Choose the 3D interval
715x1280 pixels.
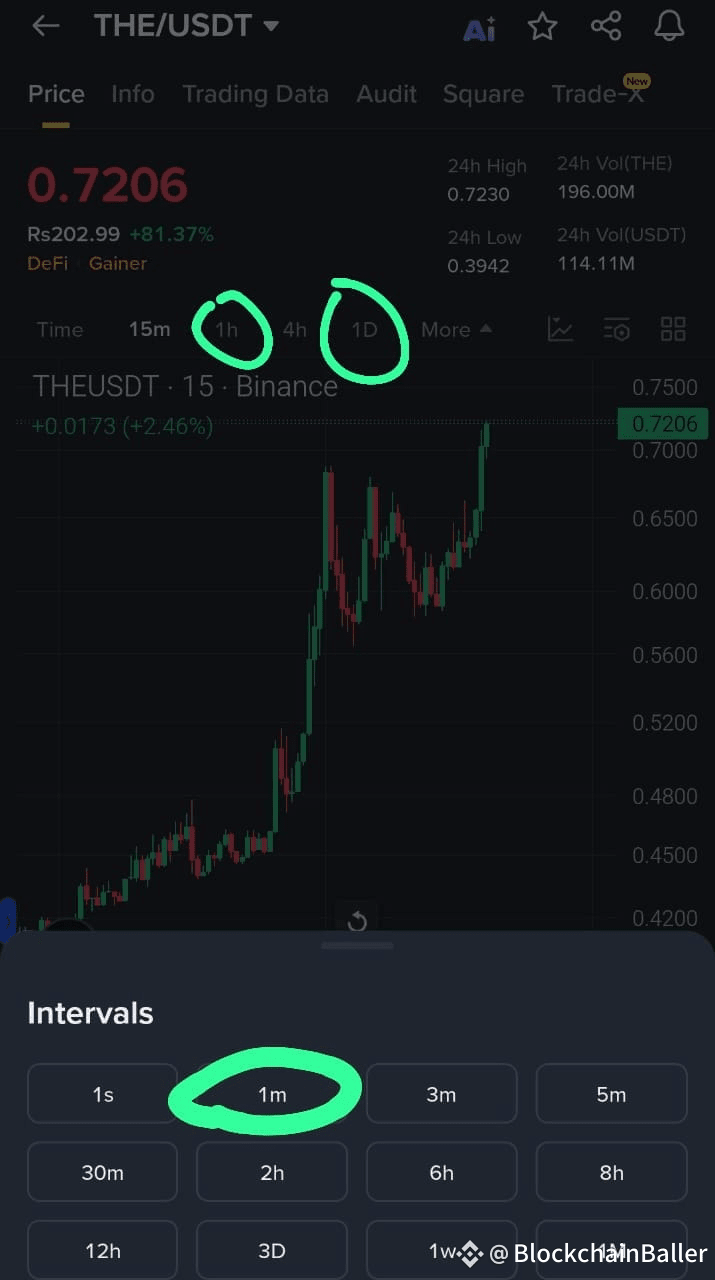click(272, 1250)
